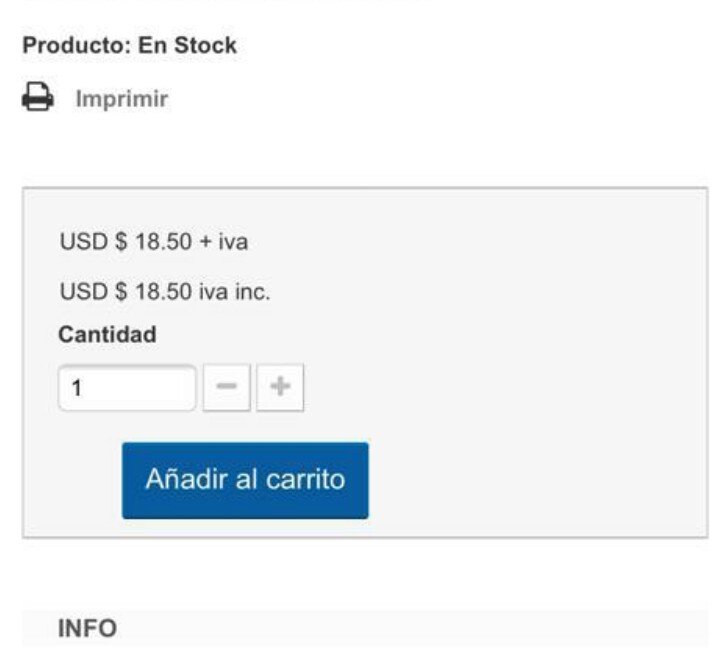
Task: Tap the Cantidad quantity field
Action: point(127,388)
